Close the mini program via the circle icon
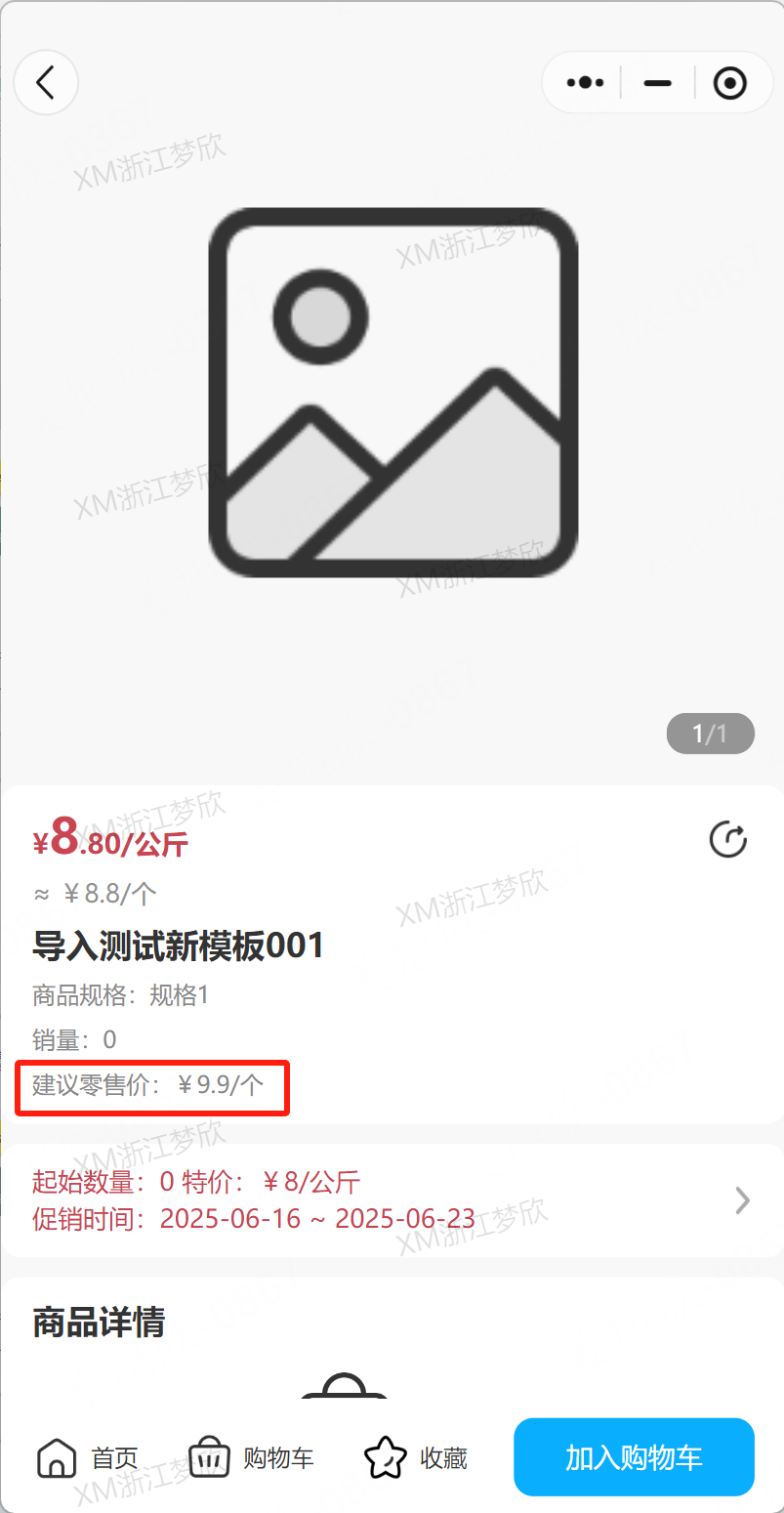The width and height of the screenshot is (784, 1513). coord(729,83)
